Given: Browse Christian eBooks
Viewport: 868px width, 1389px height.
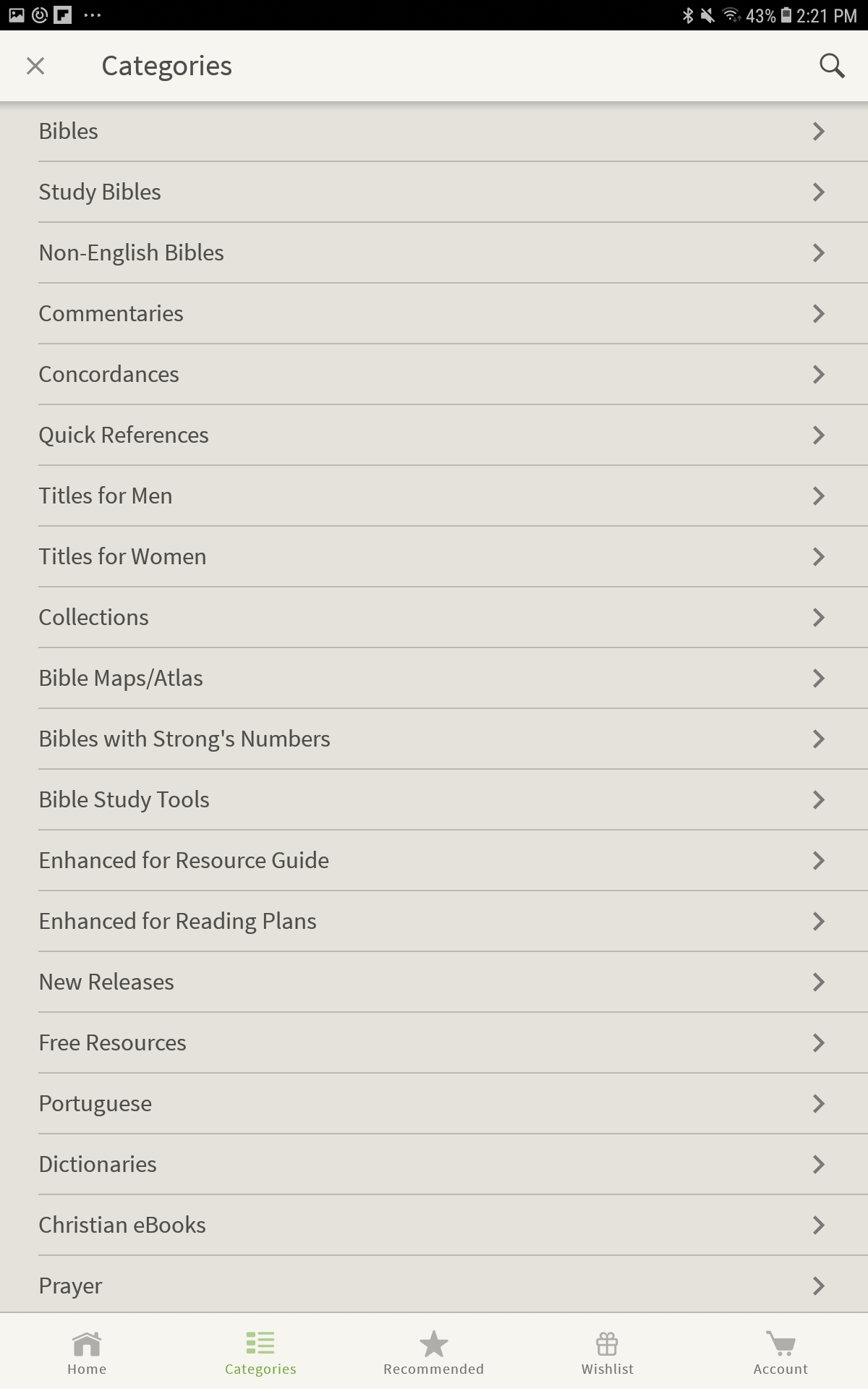Looking at the screenshot, I should (434, 1226).
